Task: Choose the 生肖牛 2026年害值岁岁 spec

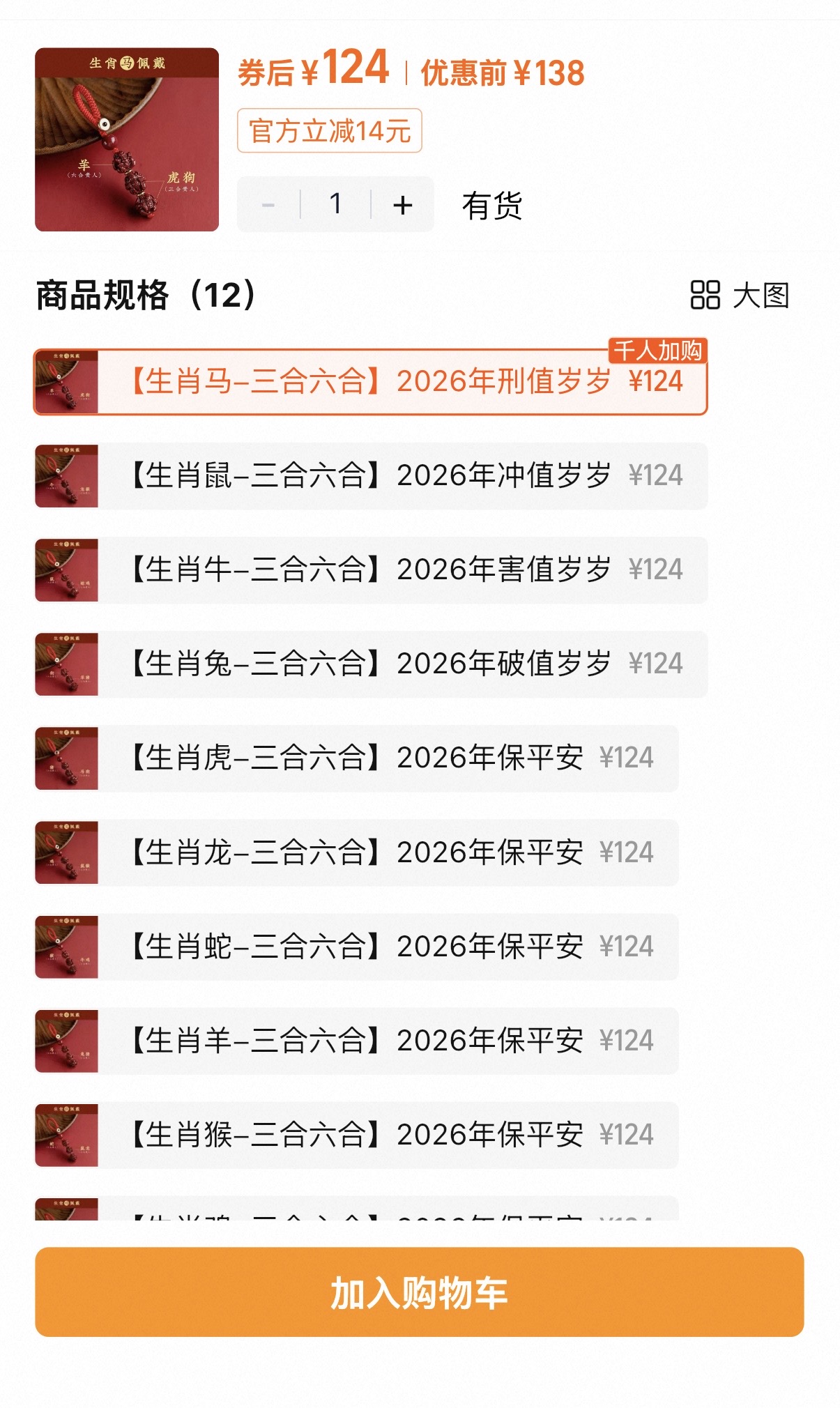Action: [371, 570]
